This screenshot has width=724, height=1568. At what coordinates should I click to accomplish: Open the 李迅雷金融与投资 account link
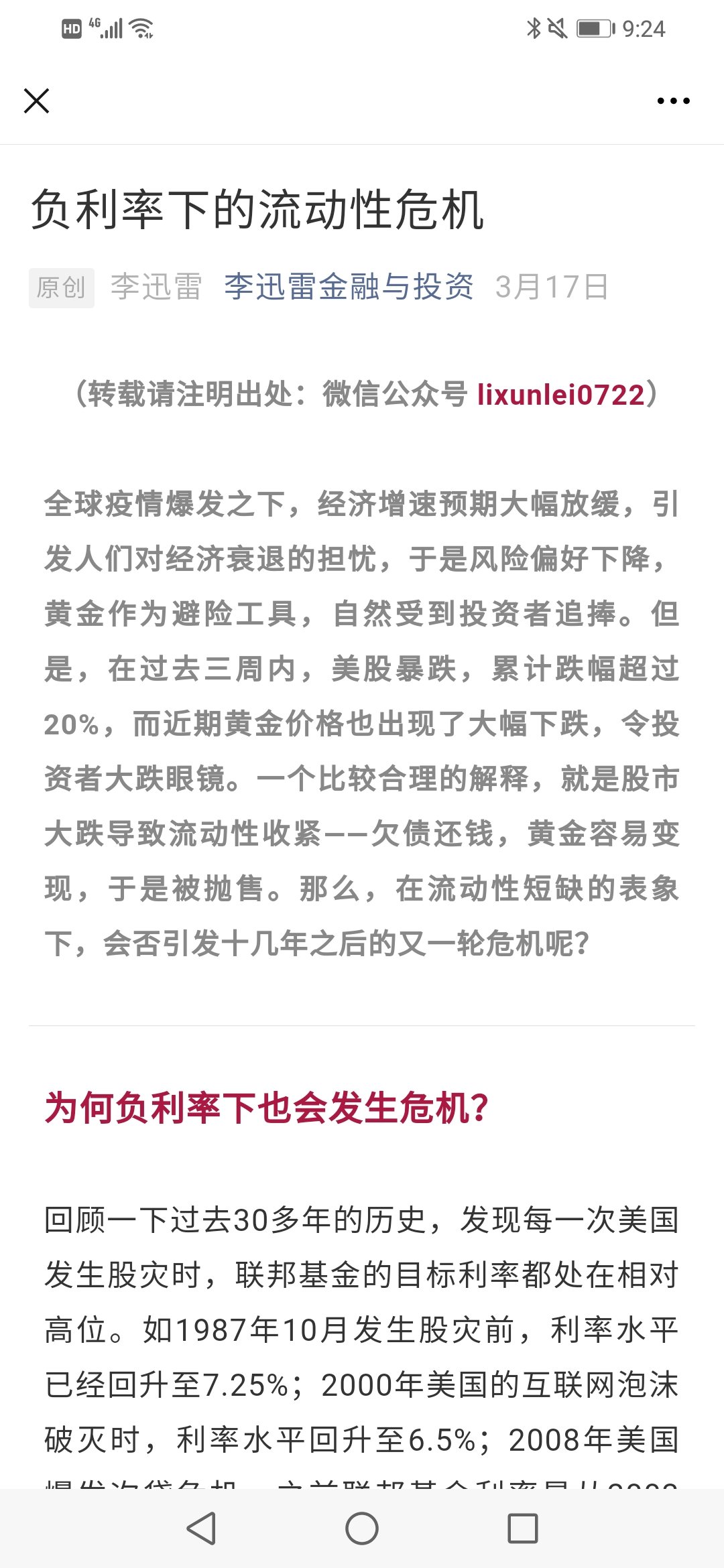click(349, 287)
